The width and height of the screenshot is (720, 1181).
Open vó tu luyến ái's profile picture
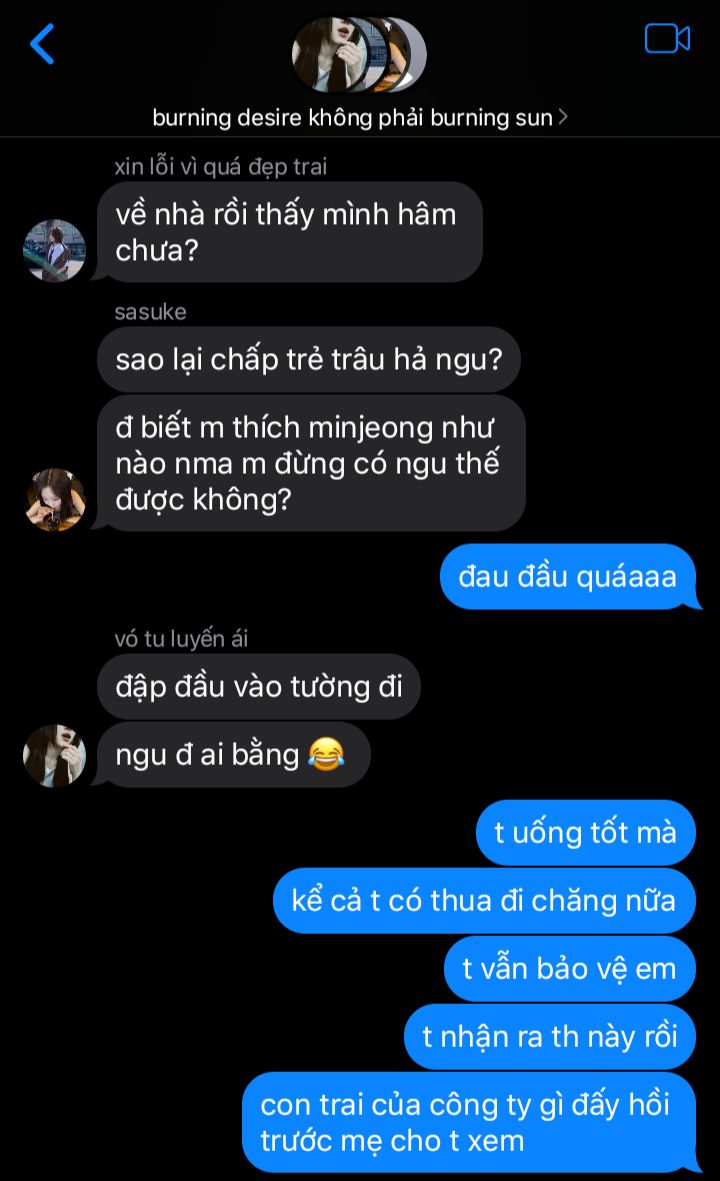[54, 755]
